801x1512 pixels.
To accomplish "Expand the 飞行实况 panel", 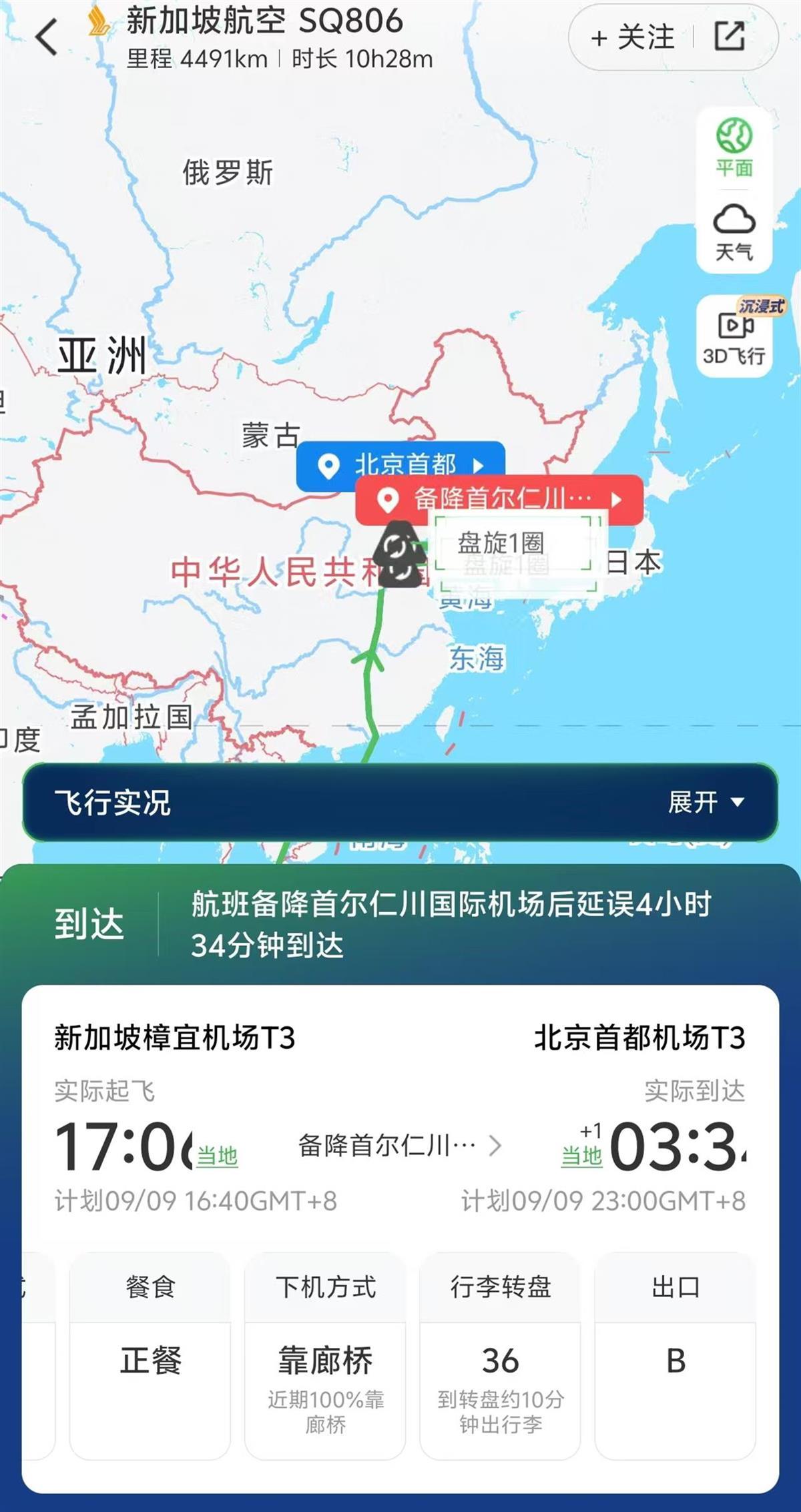I will point(706,802).
